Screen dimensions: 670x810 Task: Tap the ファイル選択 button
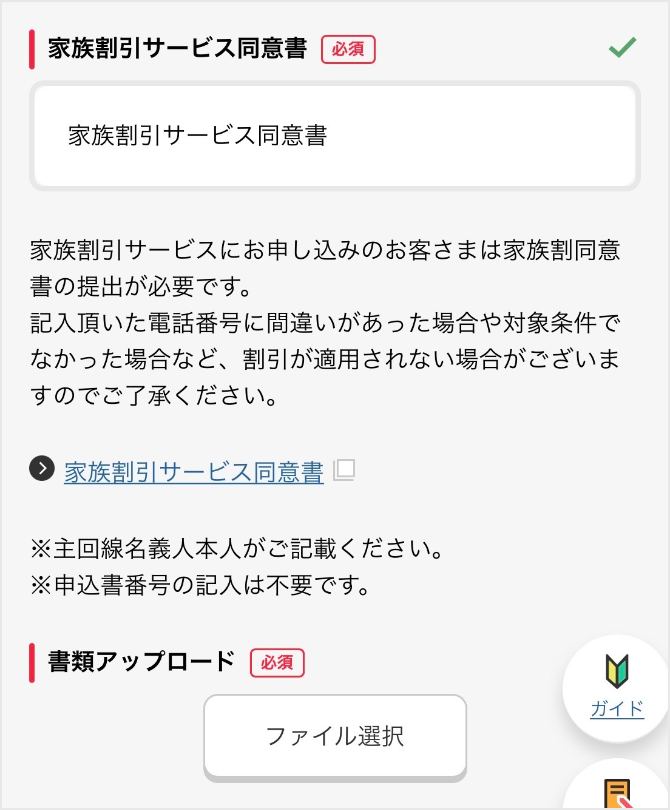click(335, 737)
